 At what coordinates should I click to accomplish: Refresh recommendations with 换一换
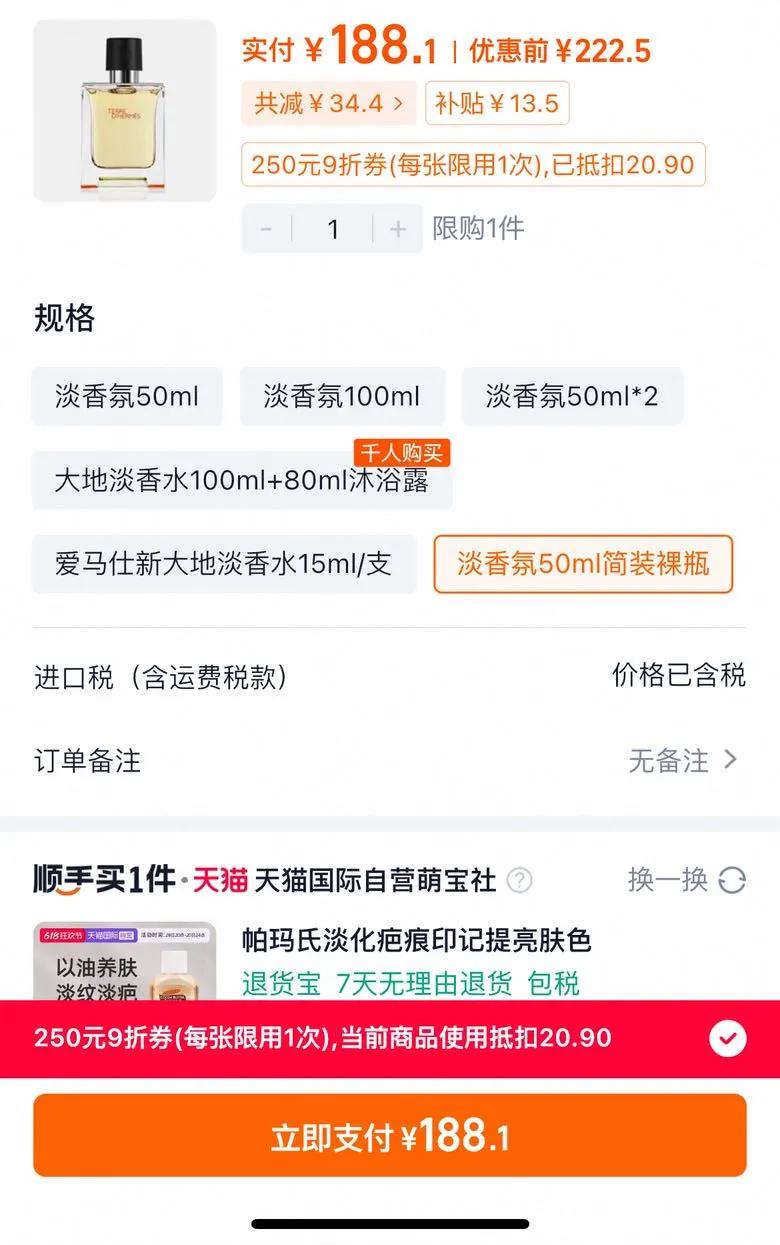(686, 880)
